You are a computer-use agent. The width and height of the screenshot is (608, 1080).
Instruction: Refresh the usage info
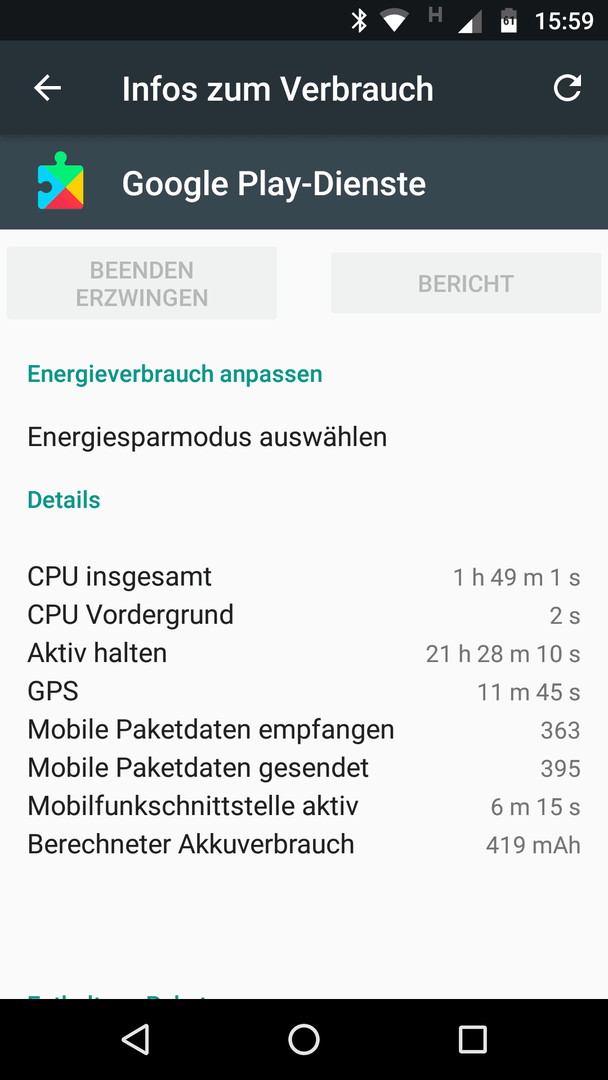click(x=567, y=88)
